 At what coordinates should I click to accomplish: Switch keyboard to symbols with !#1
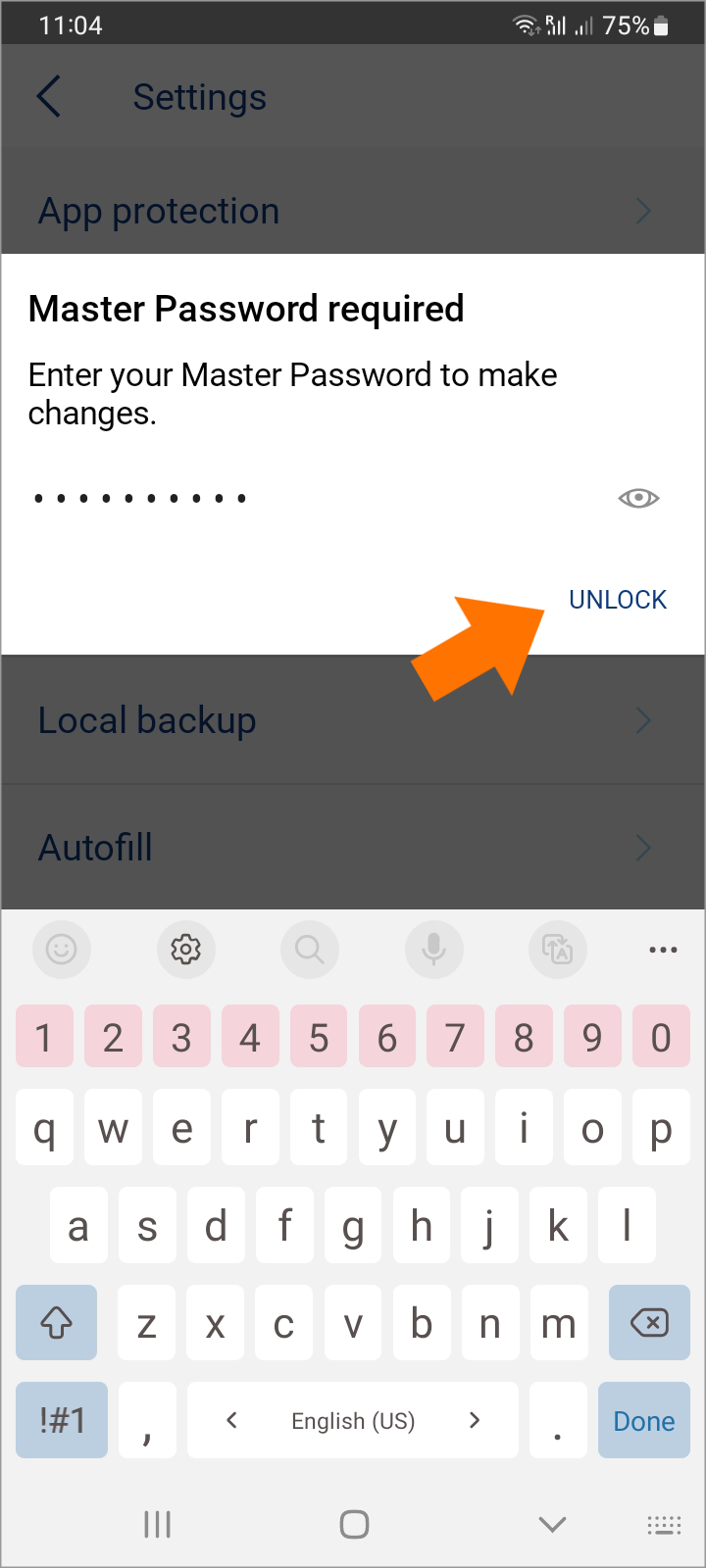point(62,1420)
